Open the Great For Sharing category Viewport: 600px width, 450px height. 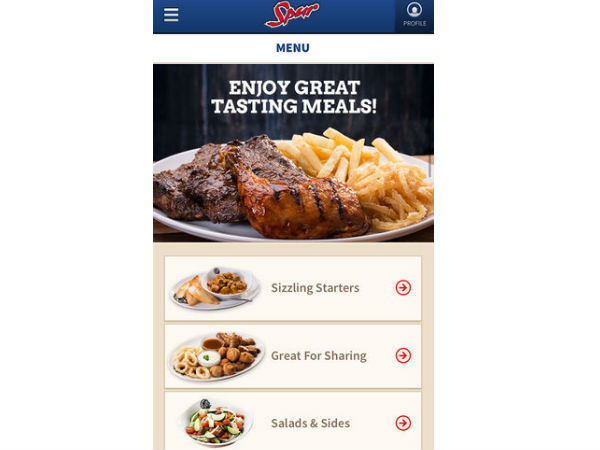point(293,355)
